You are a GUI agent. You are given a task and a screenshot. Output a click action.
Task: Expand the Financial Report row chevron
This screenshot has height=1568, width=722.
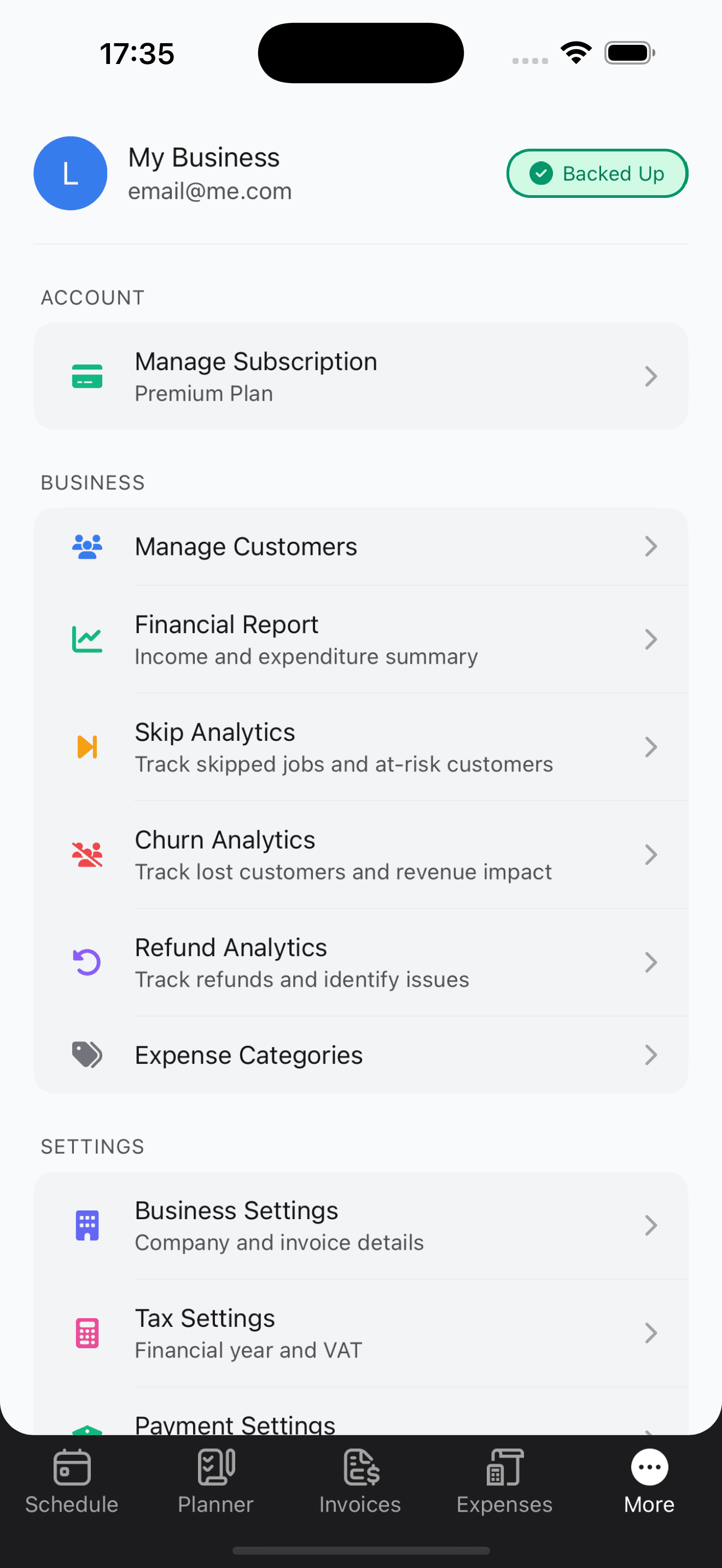coord(651,639)
